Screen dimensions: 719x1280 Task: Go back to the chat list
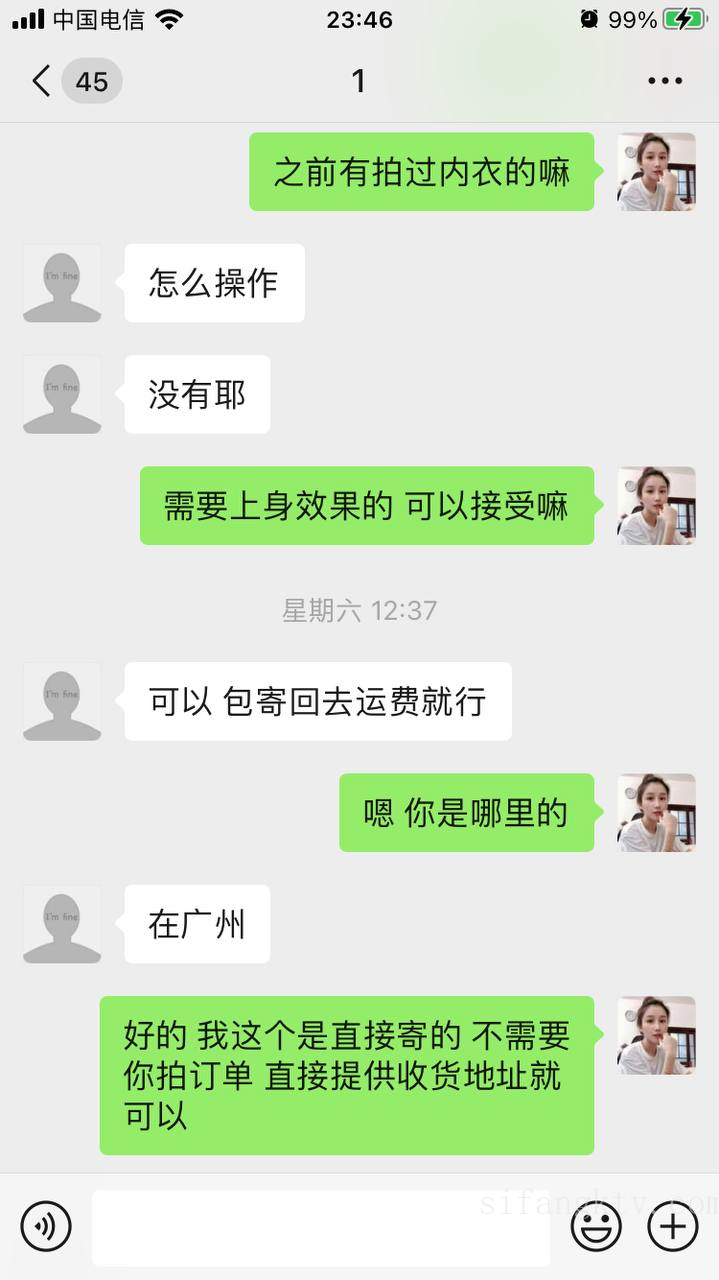point(42,81)
